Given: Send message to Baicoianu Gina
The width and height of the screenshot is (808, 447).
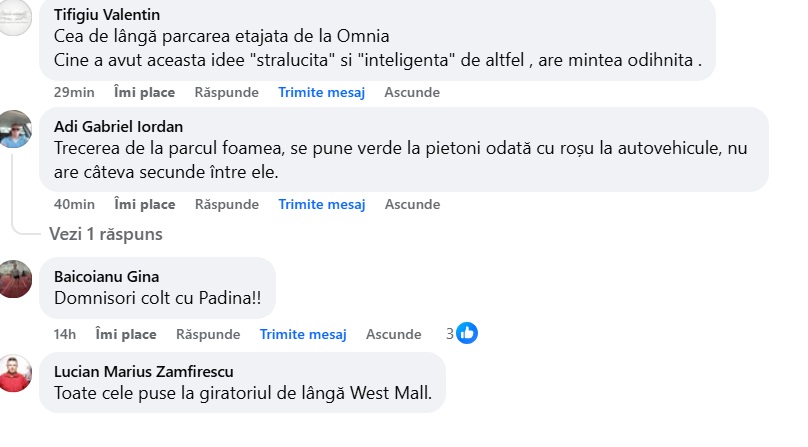Looking at the screenshot, I should click(302, 334).
